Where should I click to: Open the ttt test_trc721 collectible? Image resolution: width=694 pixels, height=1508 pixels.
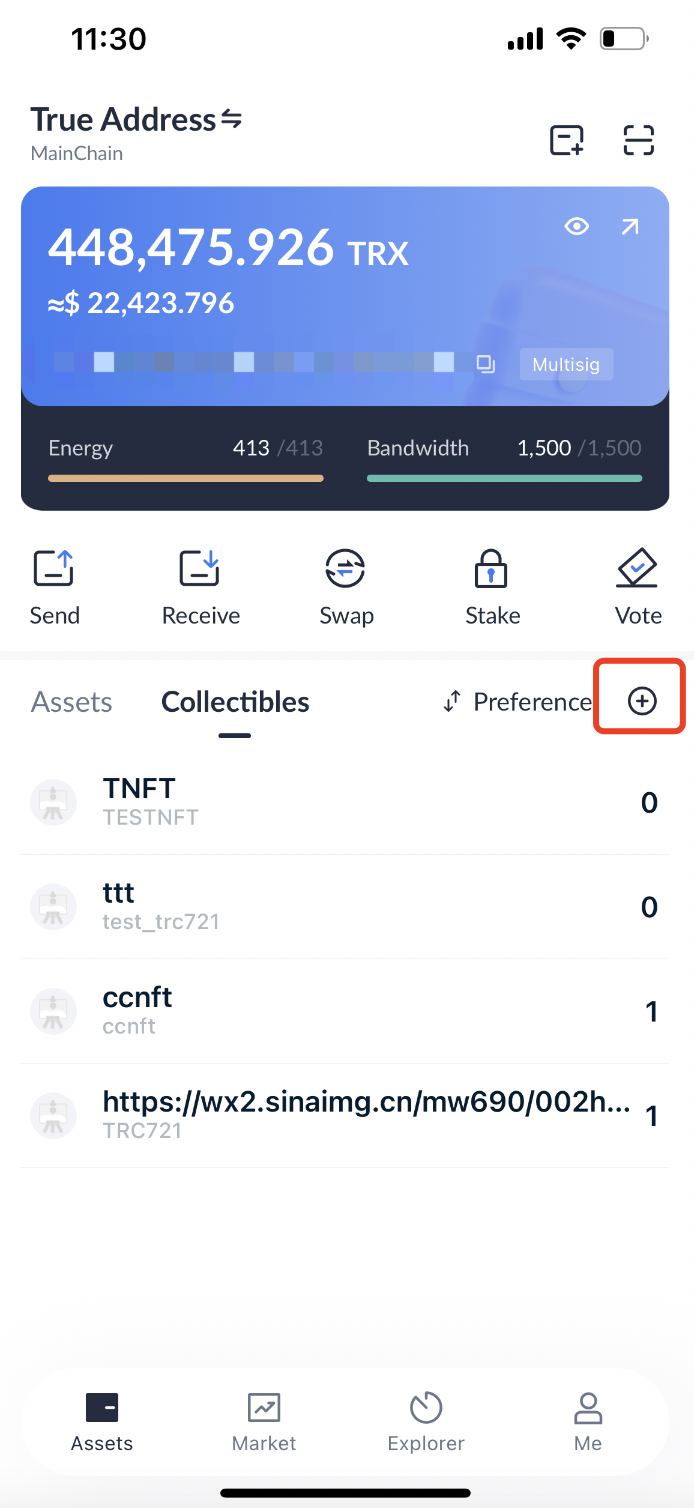pyautogui.click(x=345, y=907)
